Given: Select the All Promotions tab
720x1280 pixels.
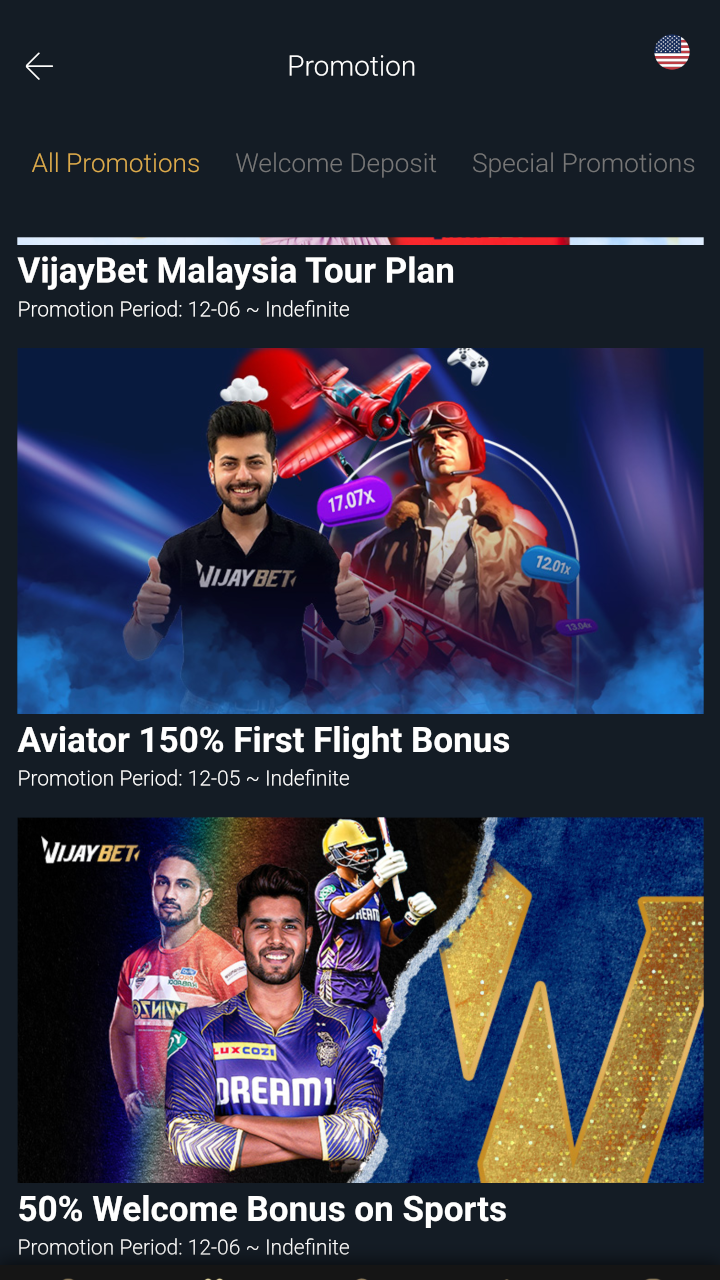Looking at the screenshot, I should pos(116,163).
